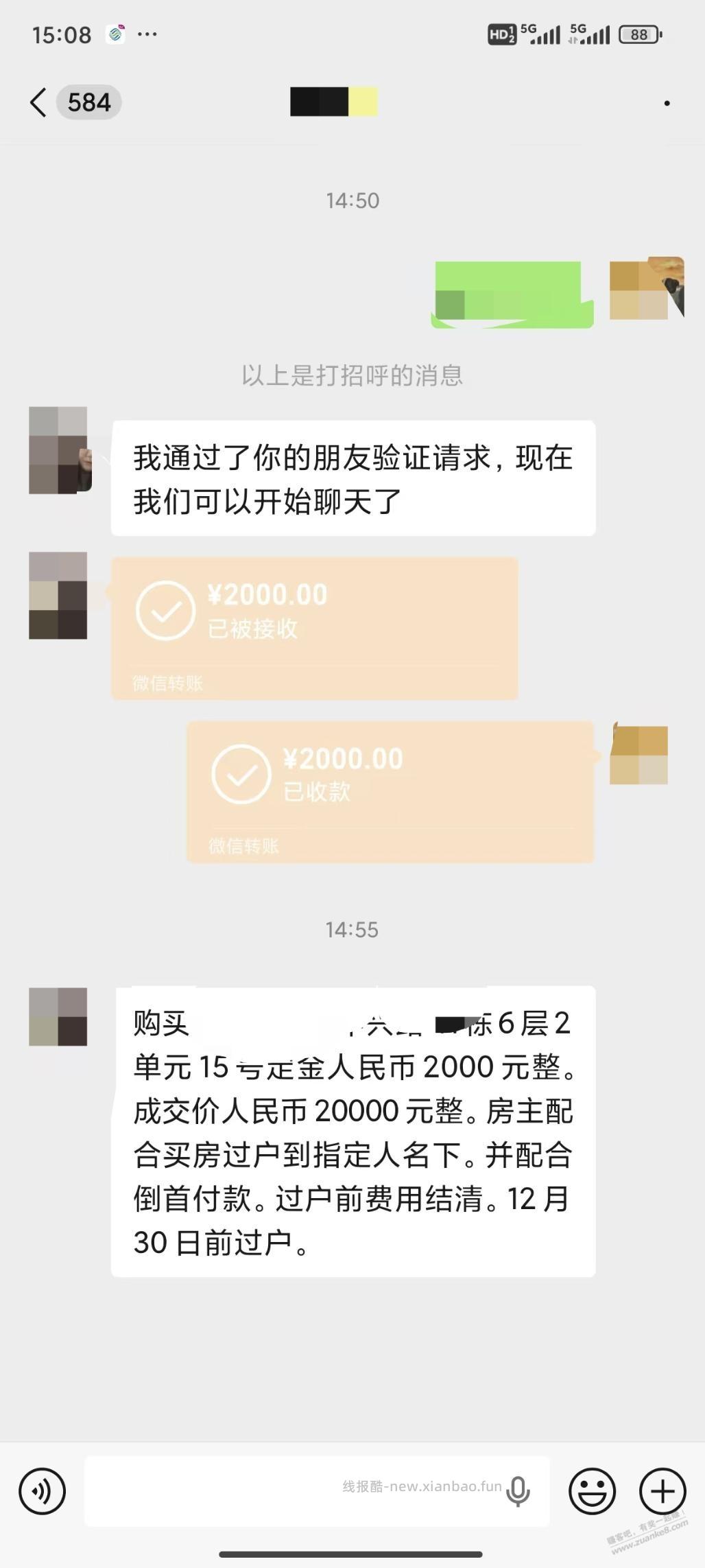Screen dimensions: 705x1568
Task: Check the battery level indicator showing 88
Action: coord(638,33)
